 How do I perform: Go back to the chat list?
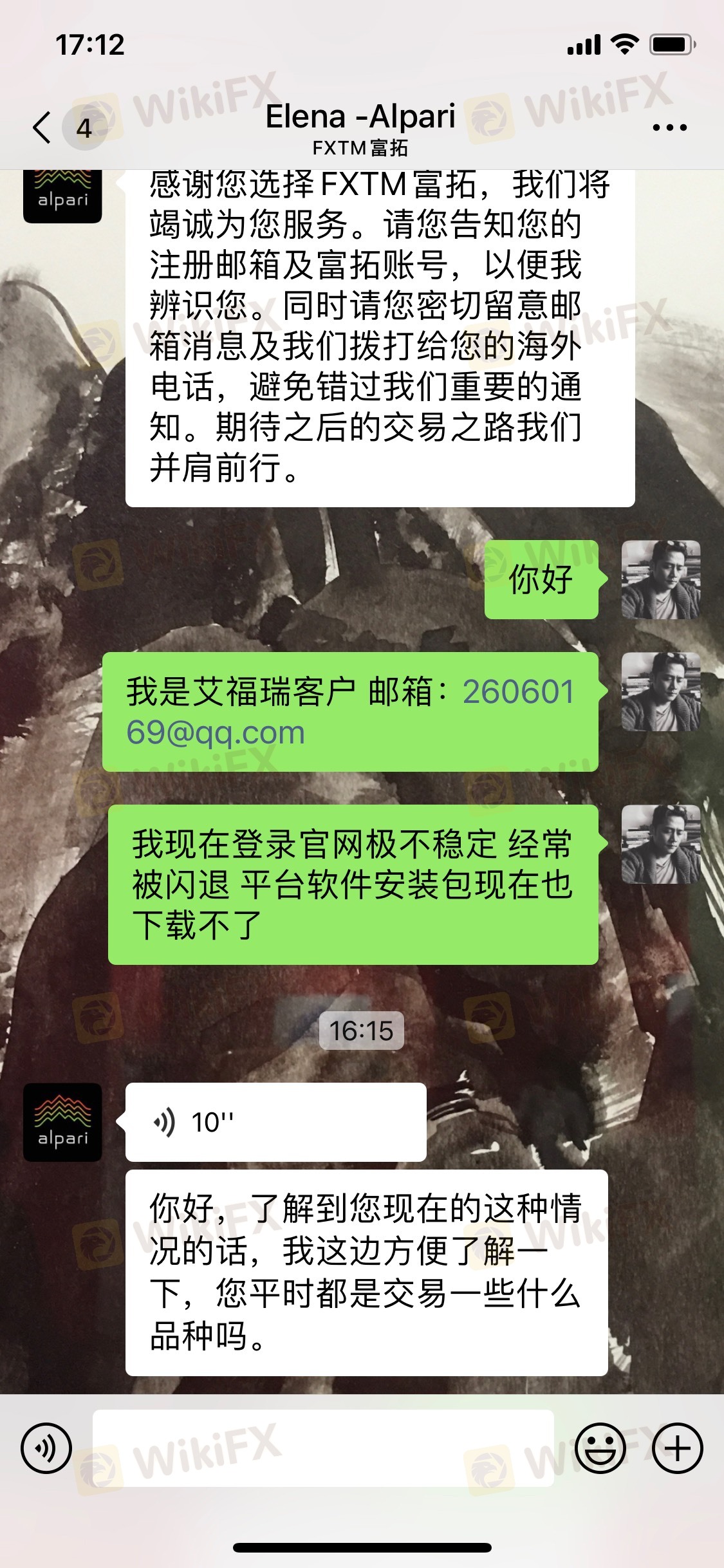click(x=42, y=127)
